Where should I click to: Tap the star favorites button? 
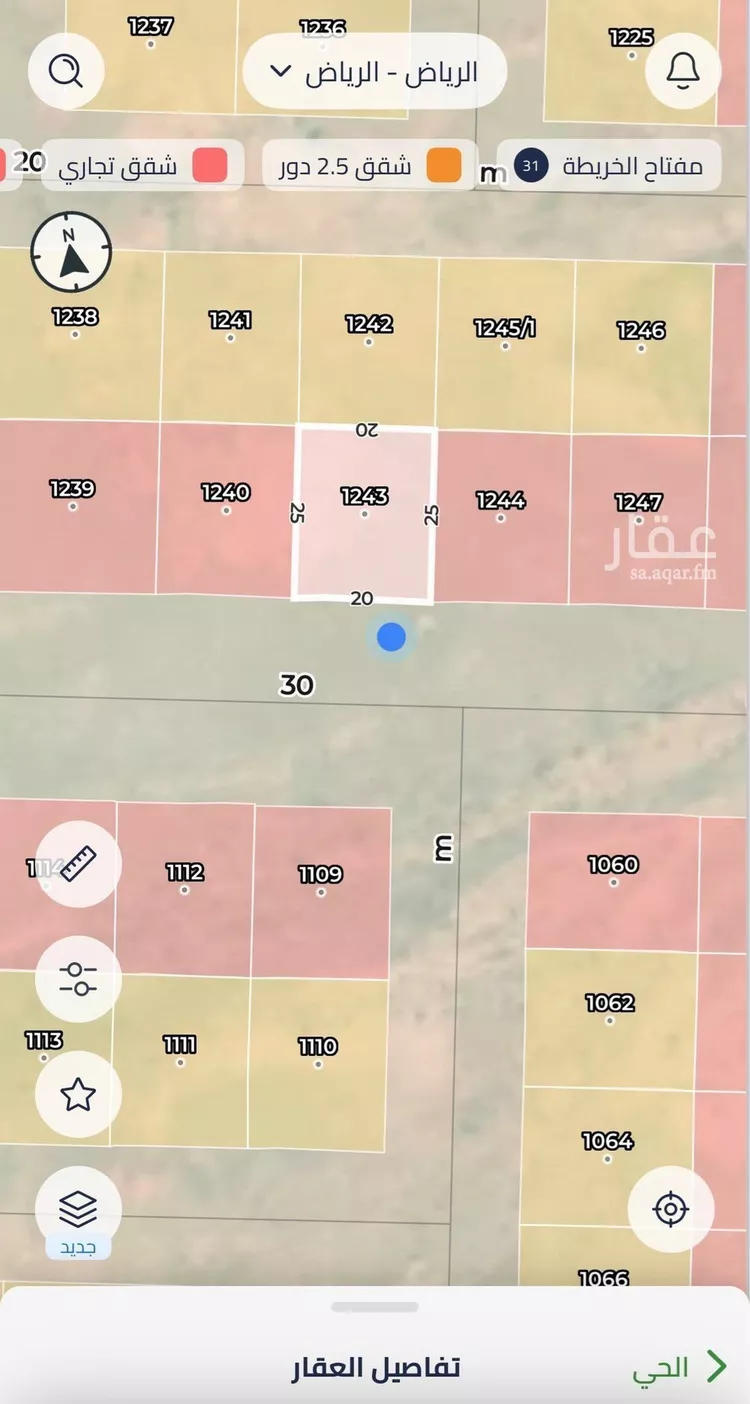pyautogui.click(x=78, y=1094)
